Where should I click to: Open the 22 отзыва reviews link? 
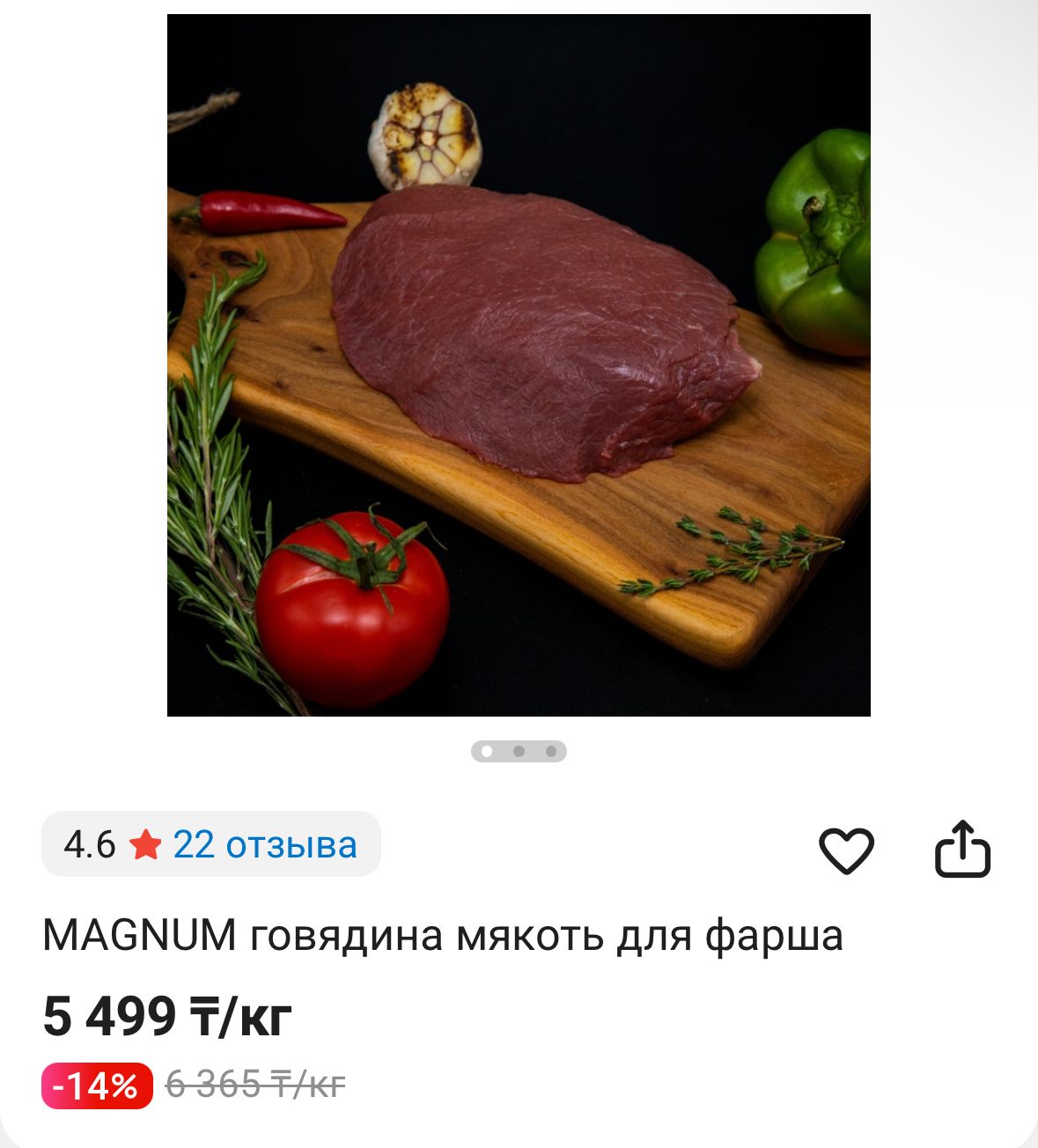click(264, 845)
